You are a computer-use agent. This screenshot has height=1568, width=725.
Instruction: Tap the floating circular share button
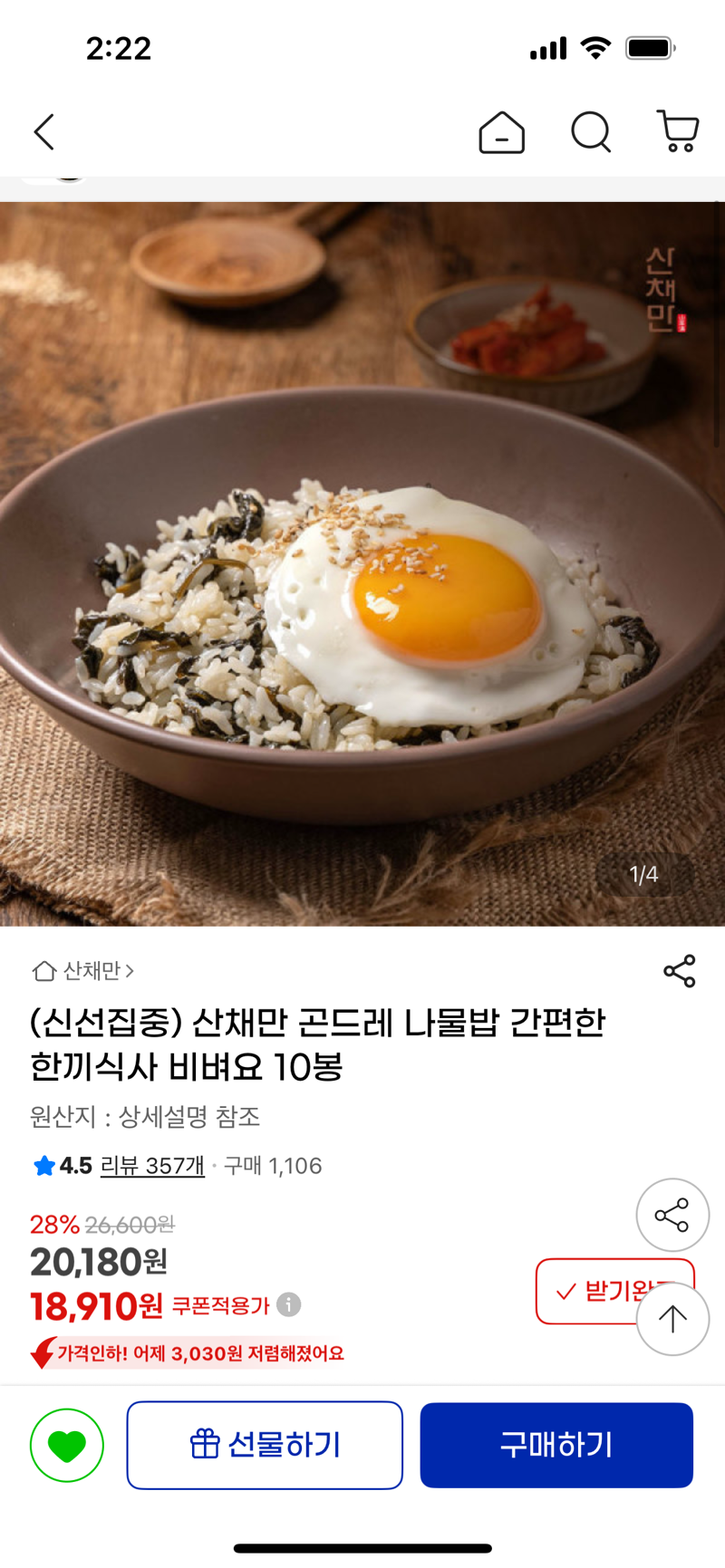[x=672, y=1215]
